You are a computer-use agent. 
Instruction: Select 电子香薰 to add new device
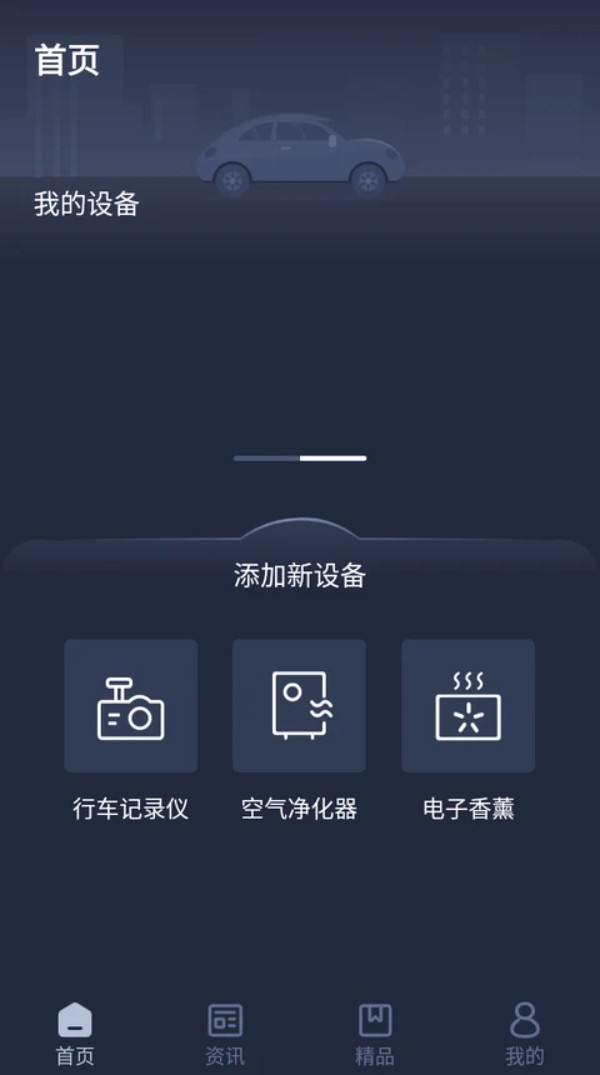point(468,706)
